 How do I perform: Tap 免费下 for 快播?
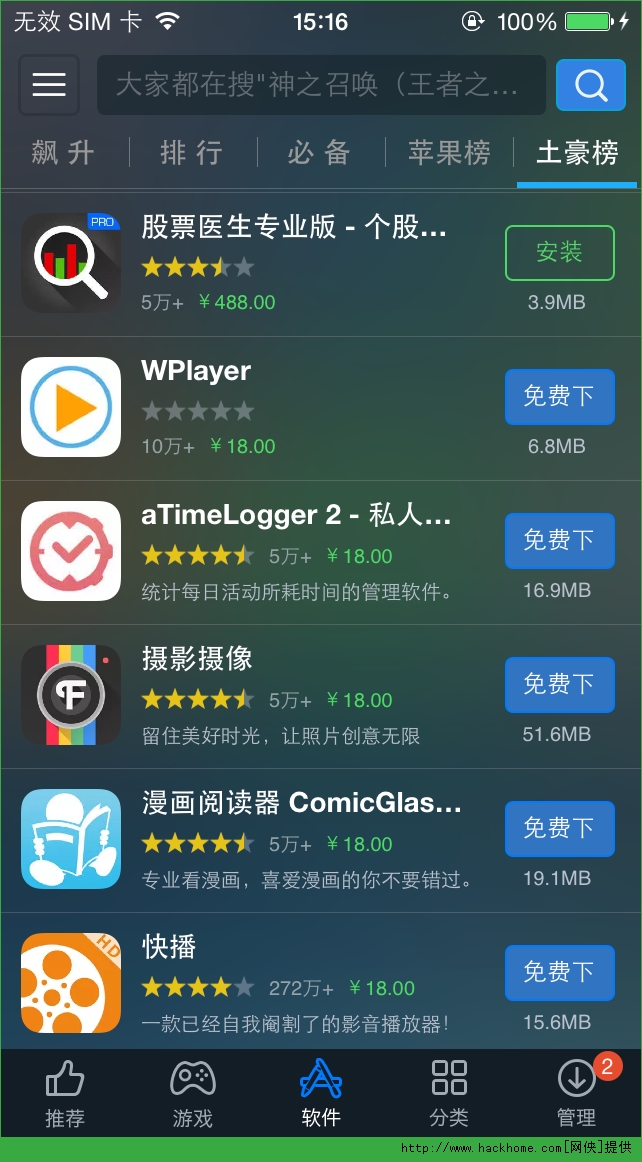(559, 973)
